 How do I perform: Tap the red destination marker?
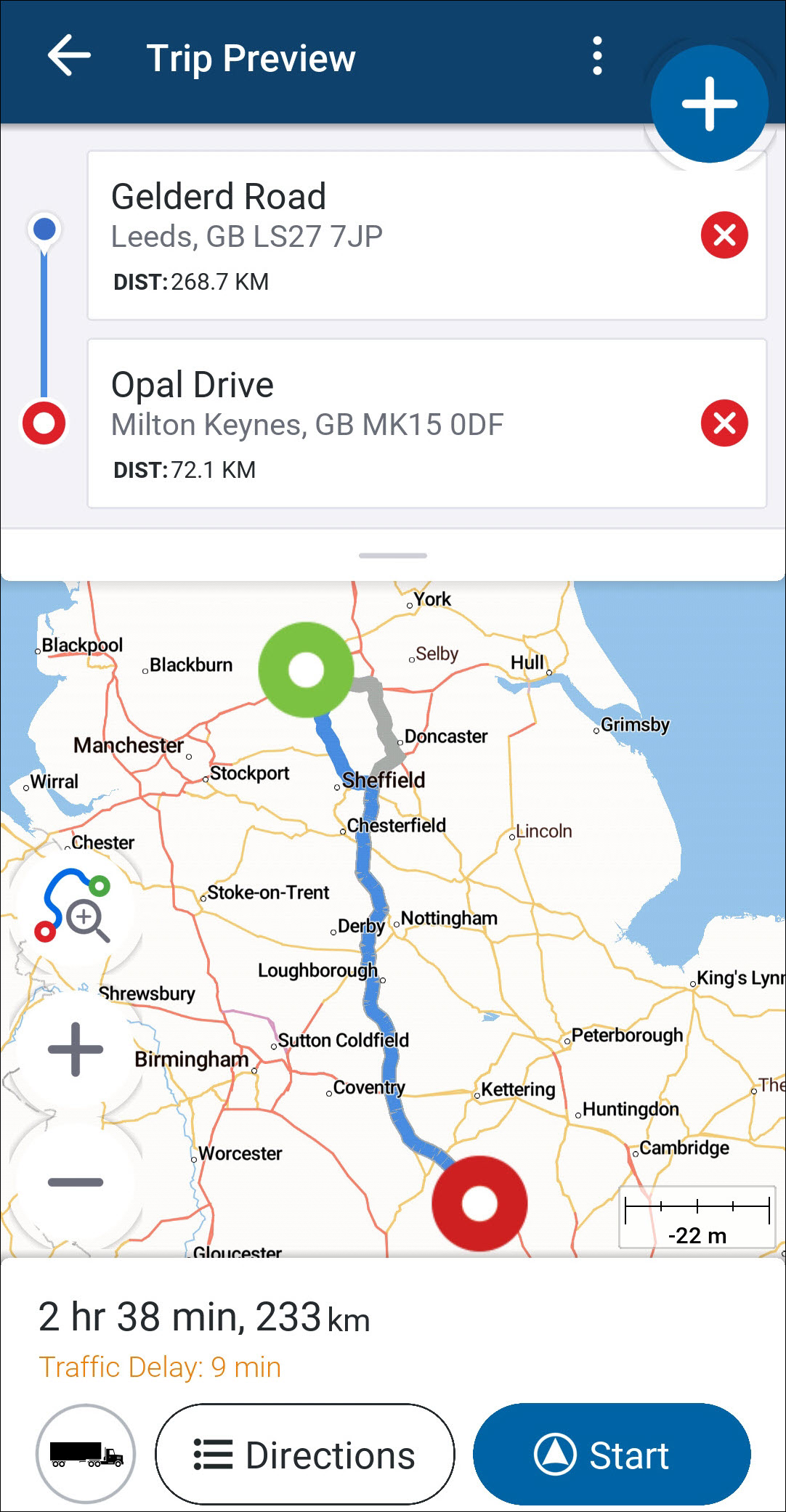pyautogui.click(x=479, y=1202)
